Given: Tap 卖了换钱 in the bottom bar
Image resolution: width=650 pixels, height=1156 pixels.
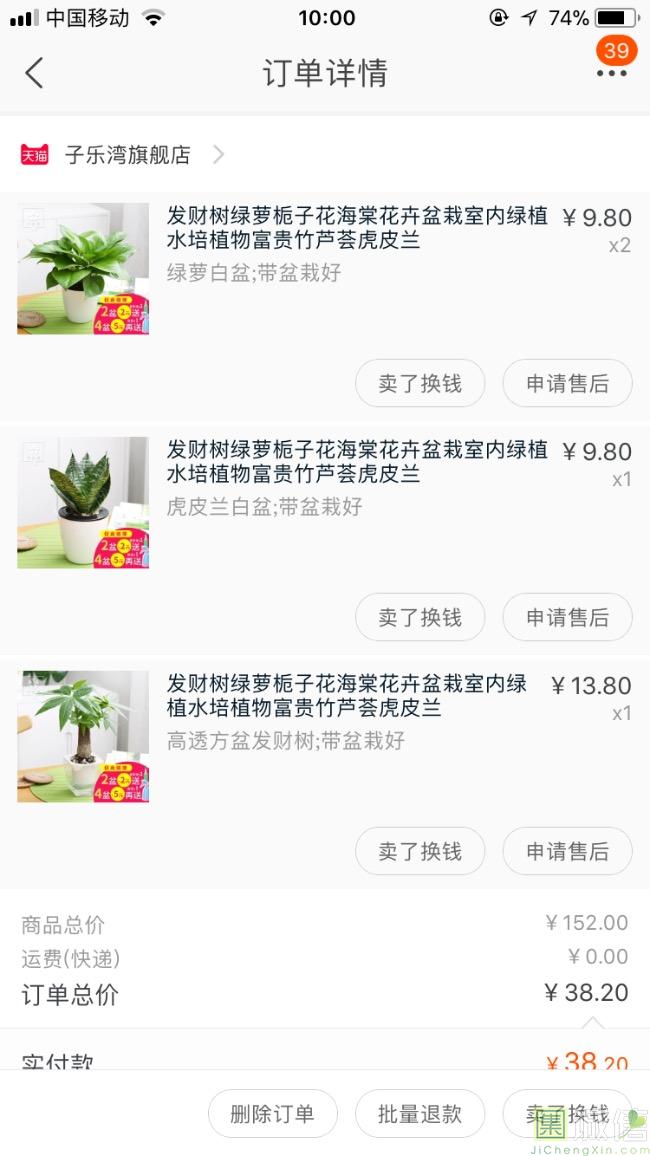Looking at the screenshot, I should [567, 1114].
